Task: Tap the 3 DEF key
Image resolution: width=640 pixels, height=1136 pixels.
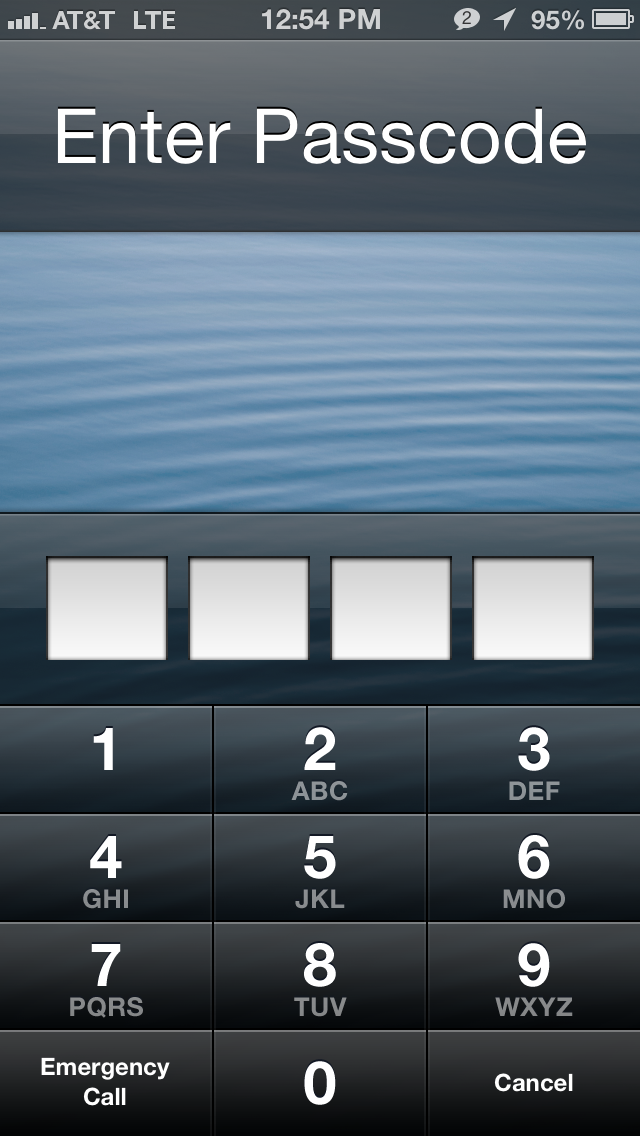Action: click(x=534, y=762)
